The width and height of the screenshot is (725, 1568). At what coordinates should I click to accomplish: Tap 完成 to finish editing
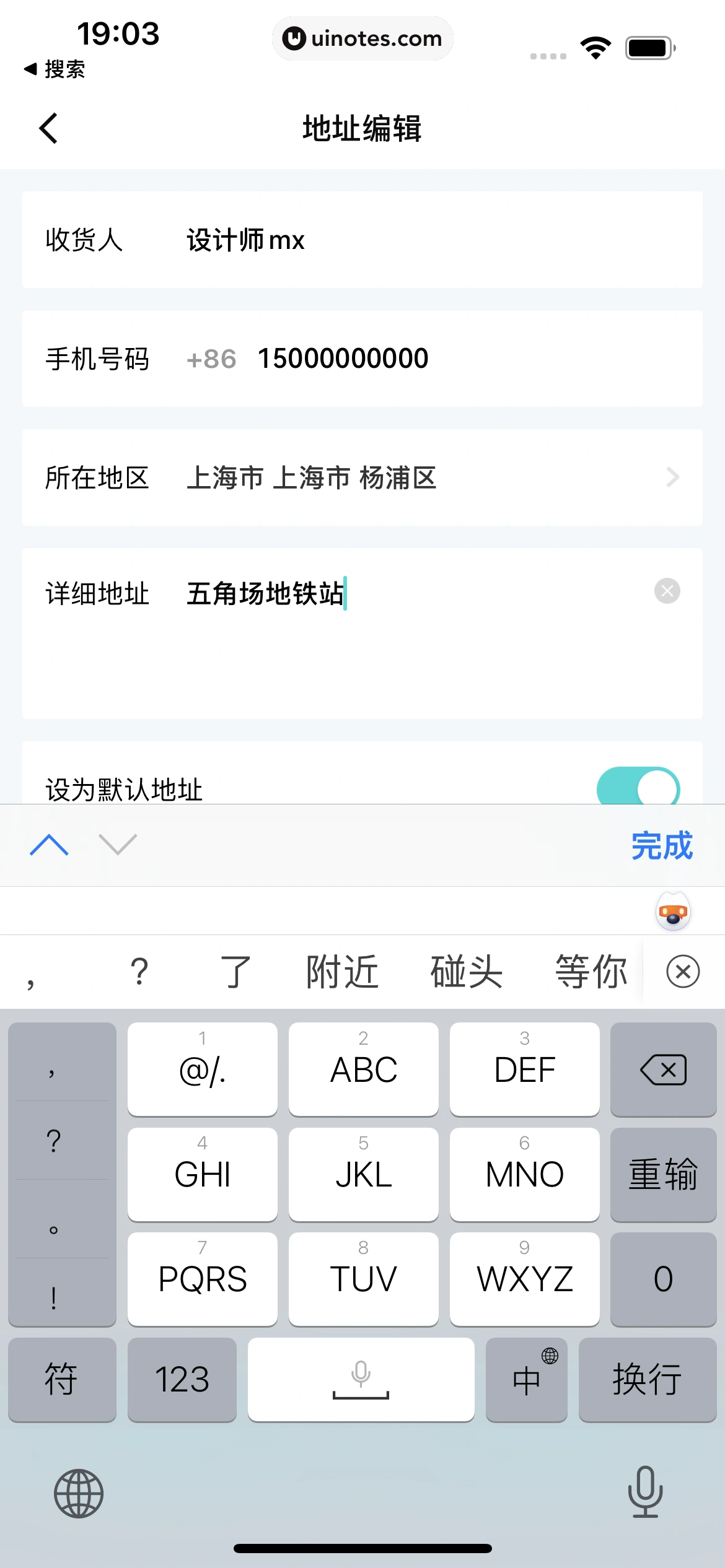(661, 845)
